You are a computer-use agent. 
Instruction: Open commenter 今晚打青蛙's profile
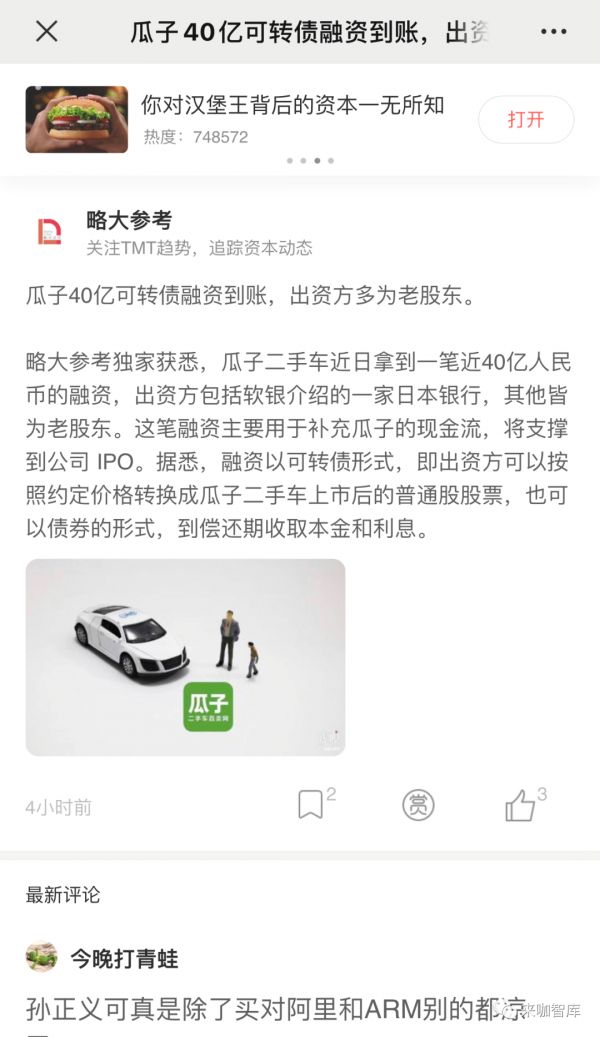point(124,958)
